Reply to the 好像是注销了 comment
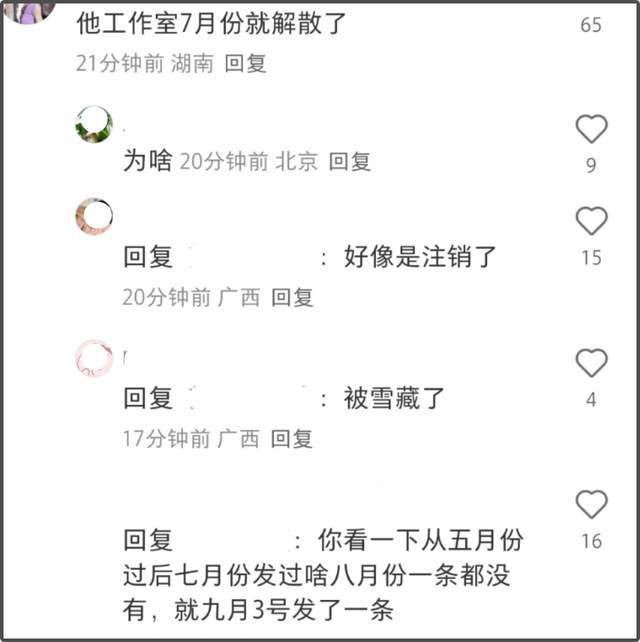 click(x=292, y=297)
